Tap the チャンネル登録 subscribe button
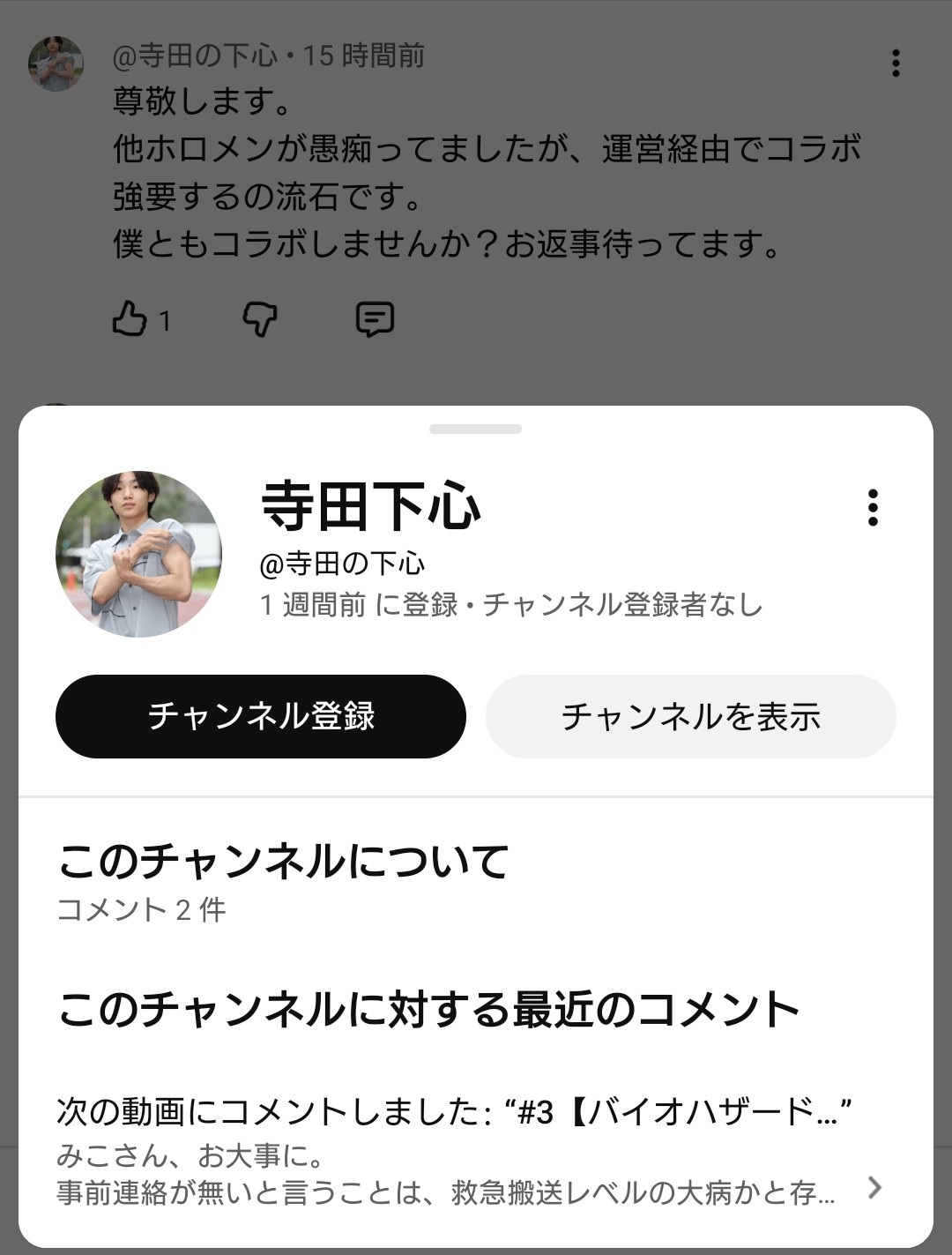Image resolution: width=952 pixels, height=1255 pixels. 260,716
